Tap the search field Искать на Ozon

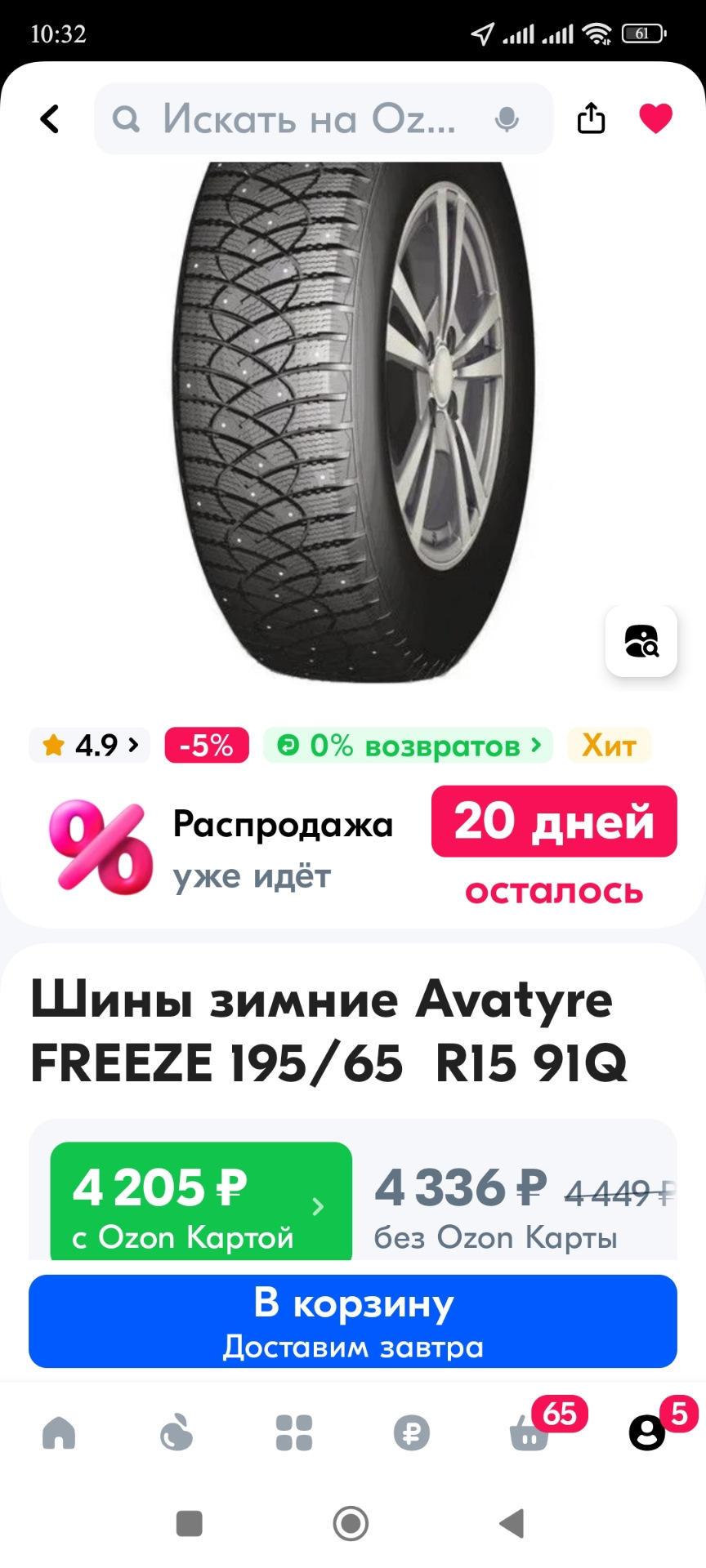[x=311, y=118]
